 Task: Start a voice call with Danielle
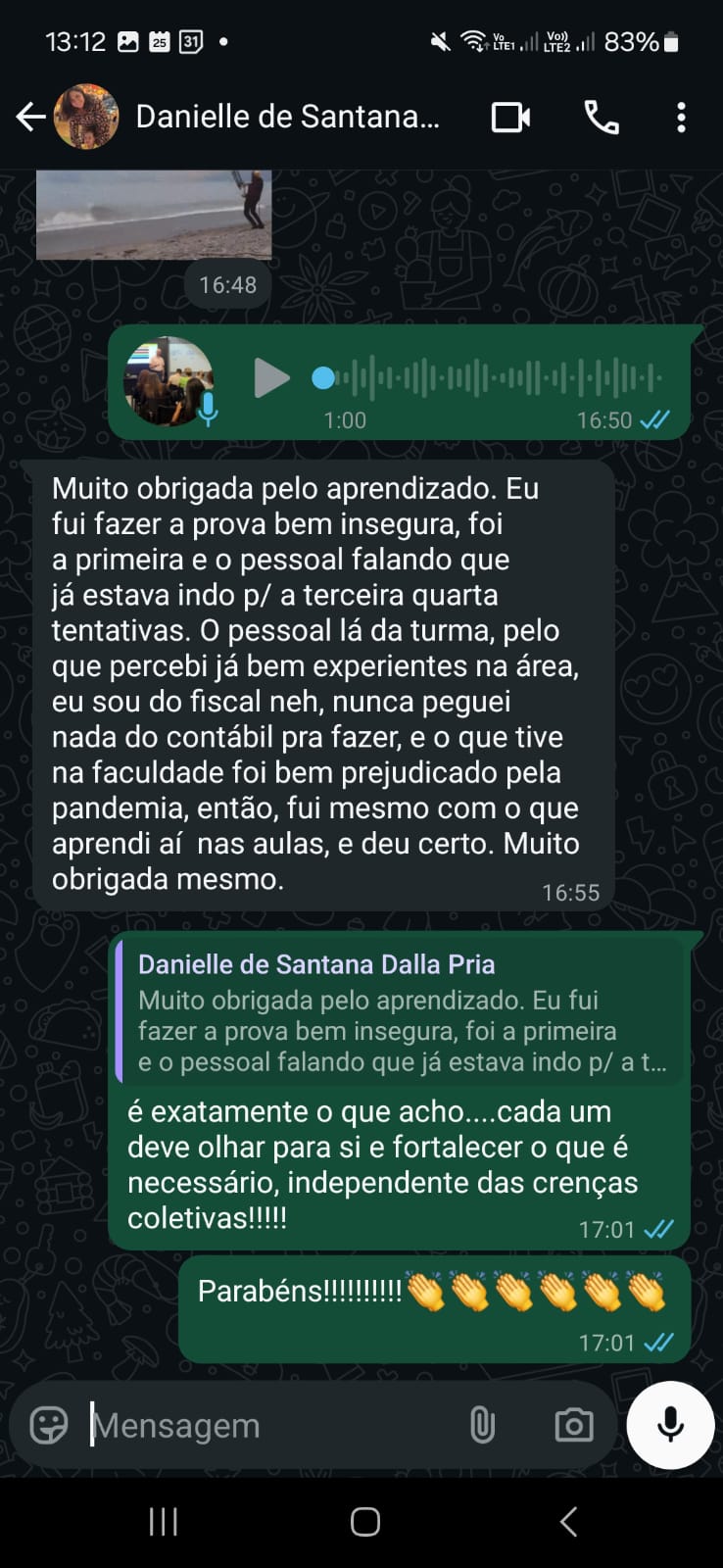click(x=601, y=118)
